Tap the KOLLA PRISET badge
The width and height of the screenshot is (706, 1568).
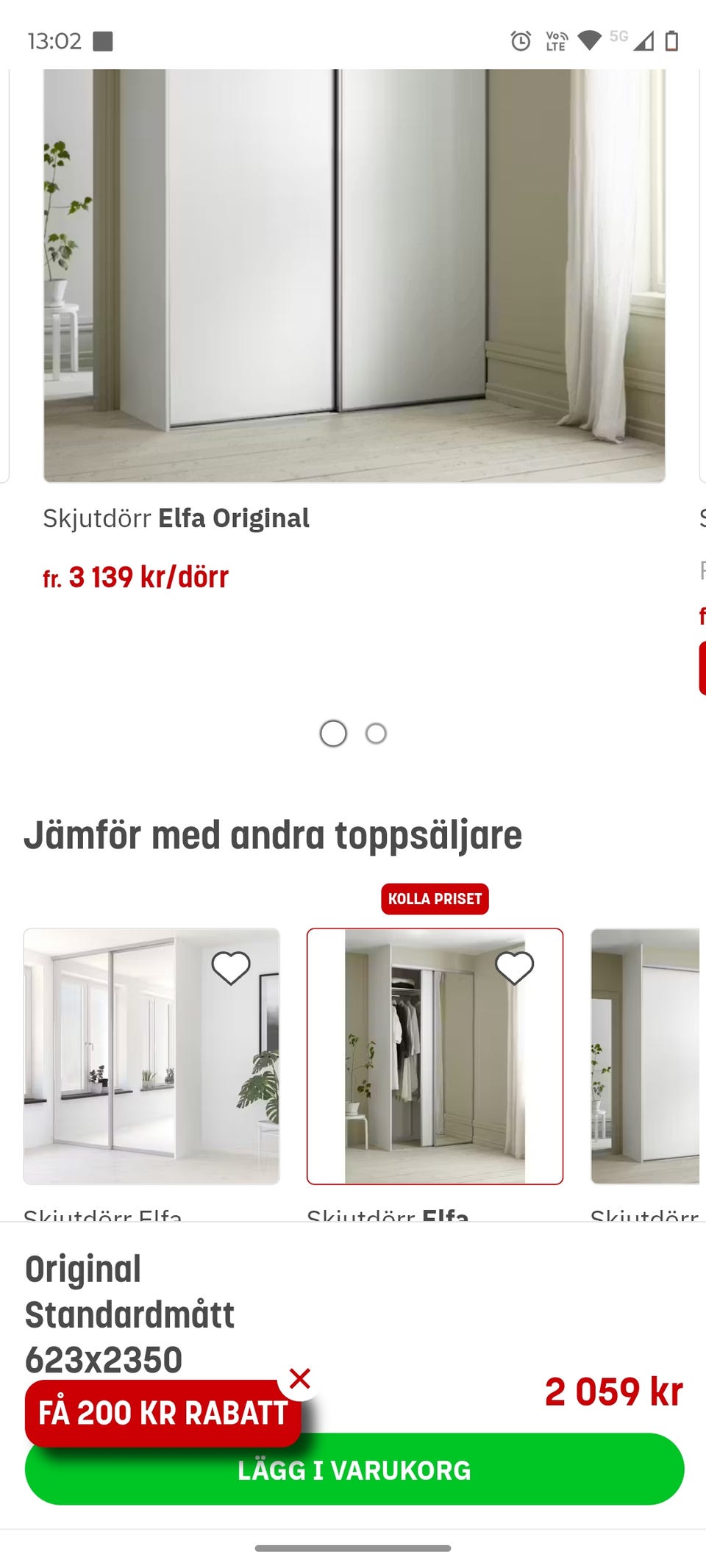click(x=435, y=898)
